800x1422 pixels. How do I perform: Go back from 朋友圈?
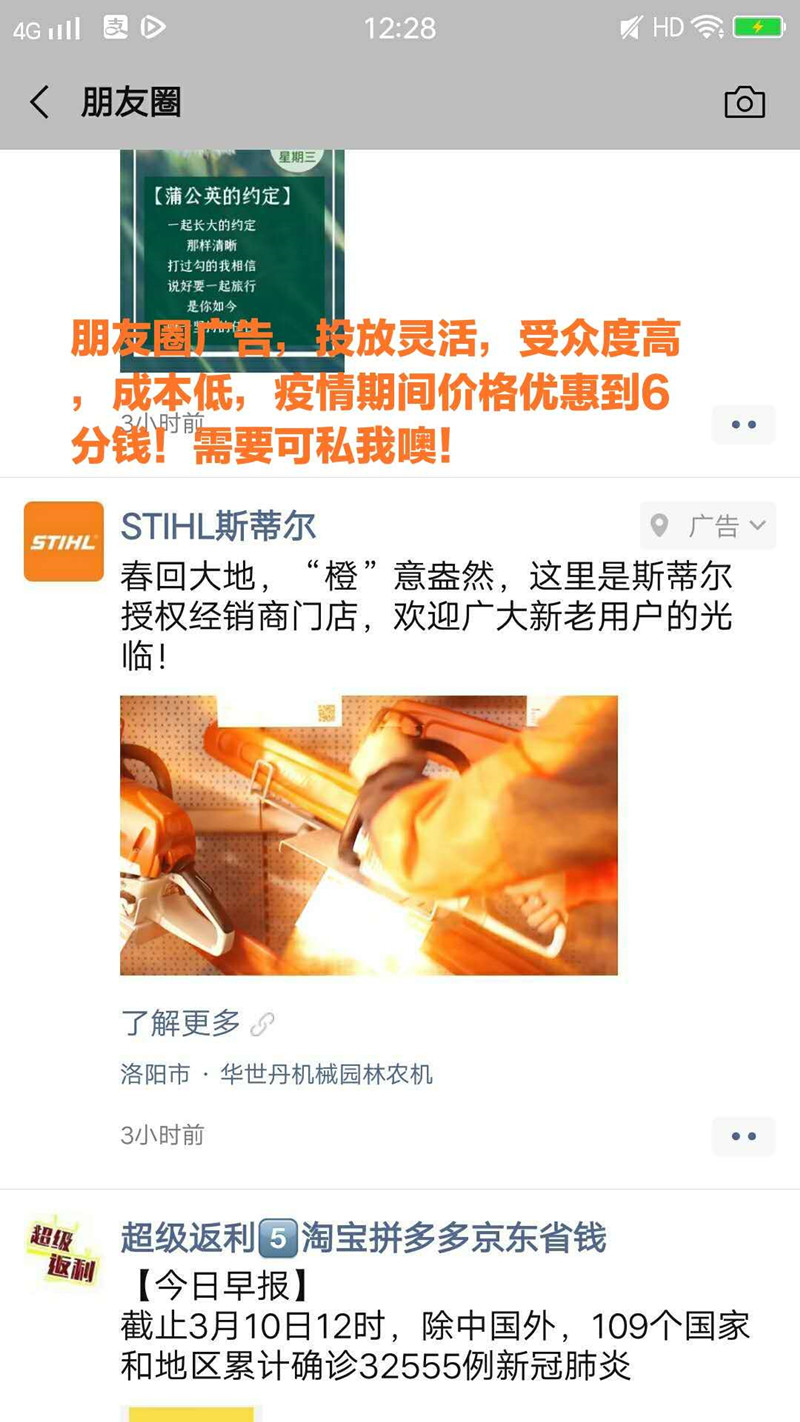click(x=40, y=102)
